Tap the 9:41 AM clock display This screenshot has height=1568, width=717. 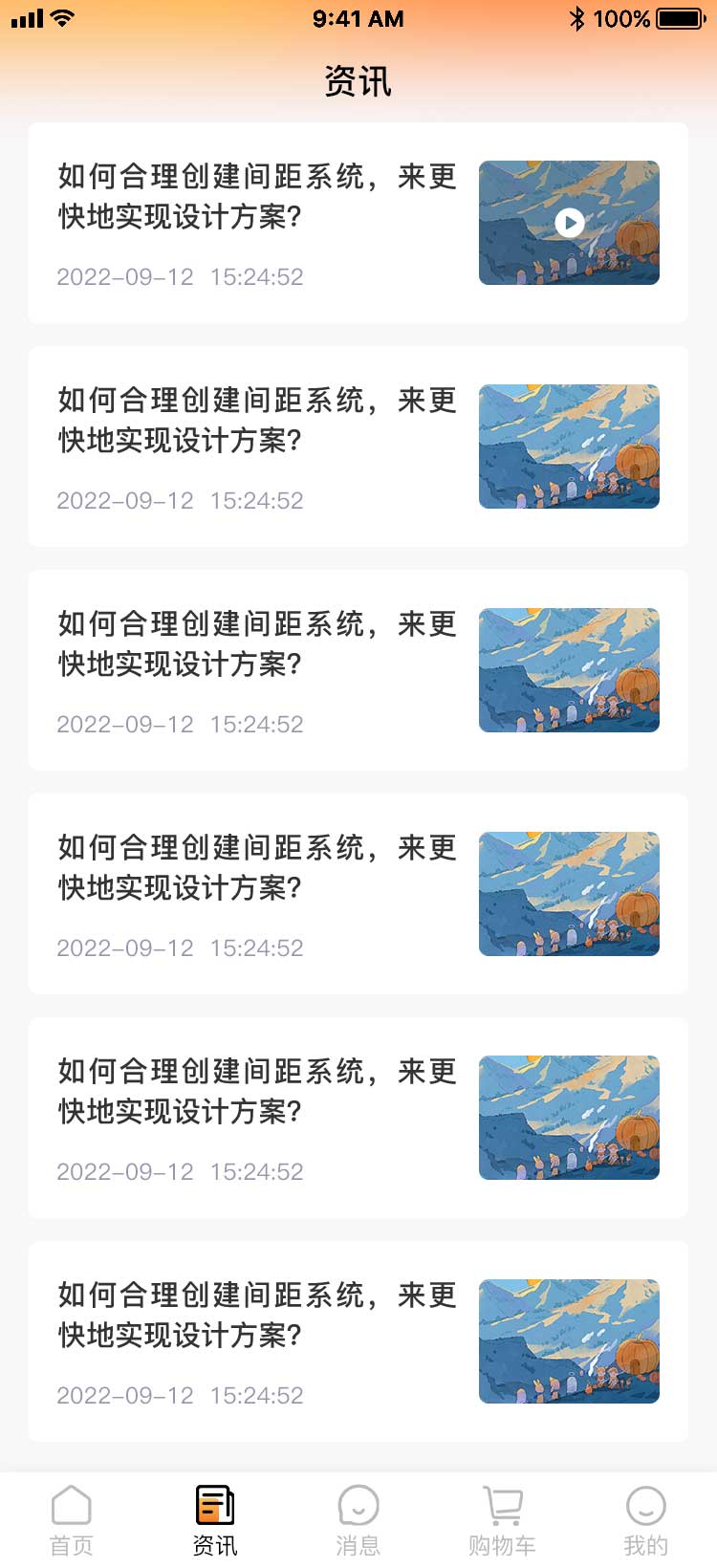[x=358, y=18]
